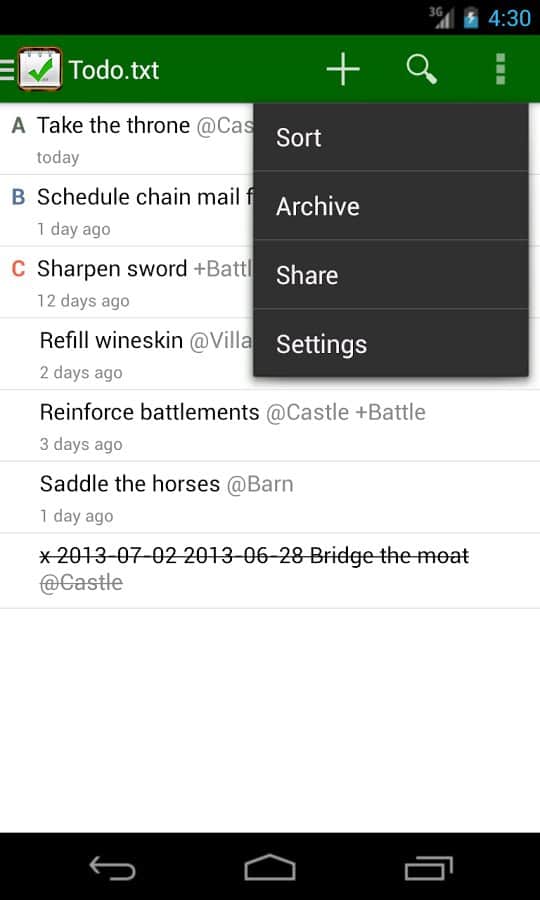Open the Refill wineskin task

pos(126,354)
